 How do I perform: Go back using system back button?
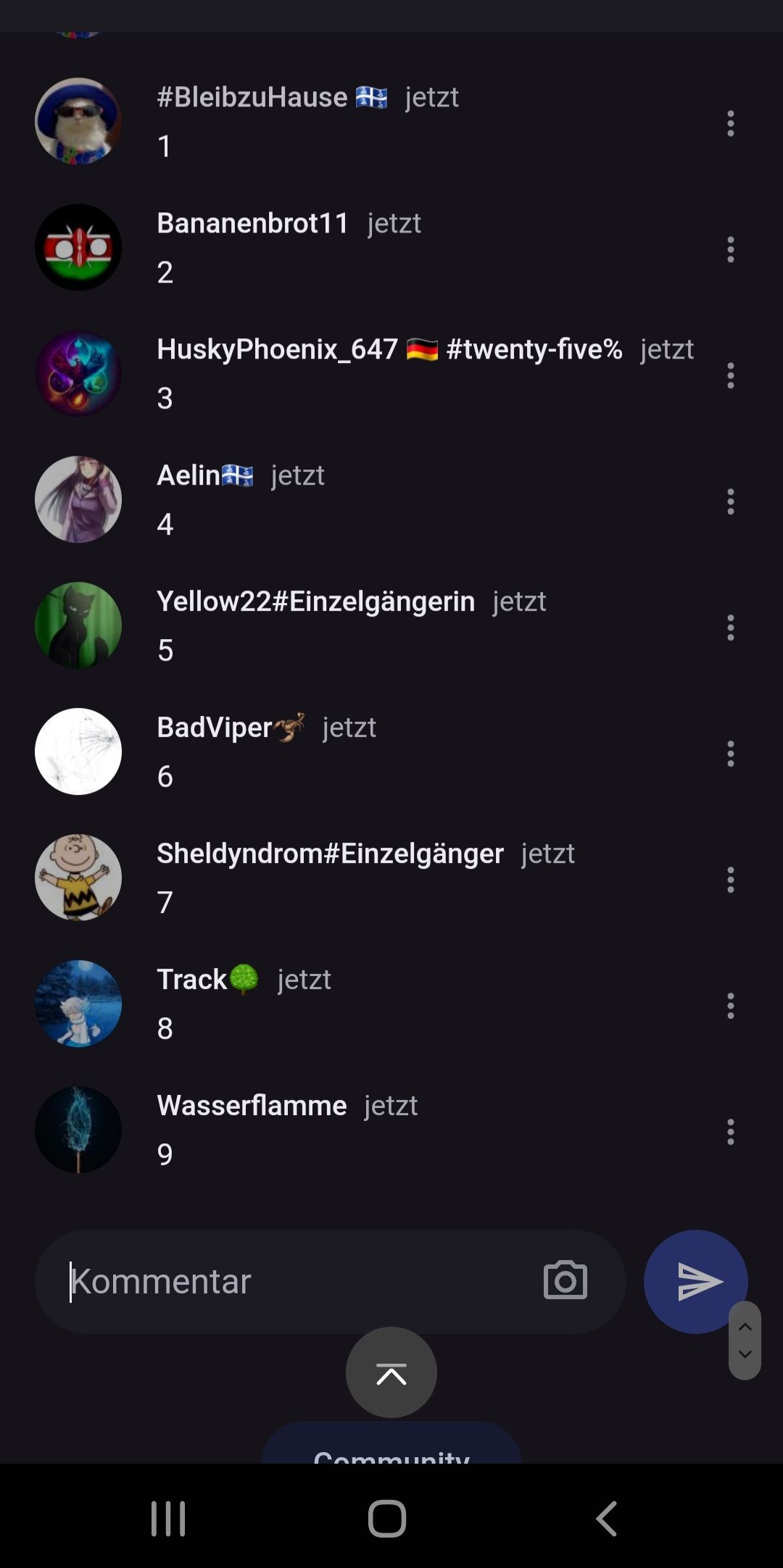(x=606, y=1518)
